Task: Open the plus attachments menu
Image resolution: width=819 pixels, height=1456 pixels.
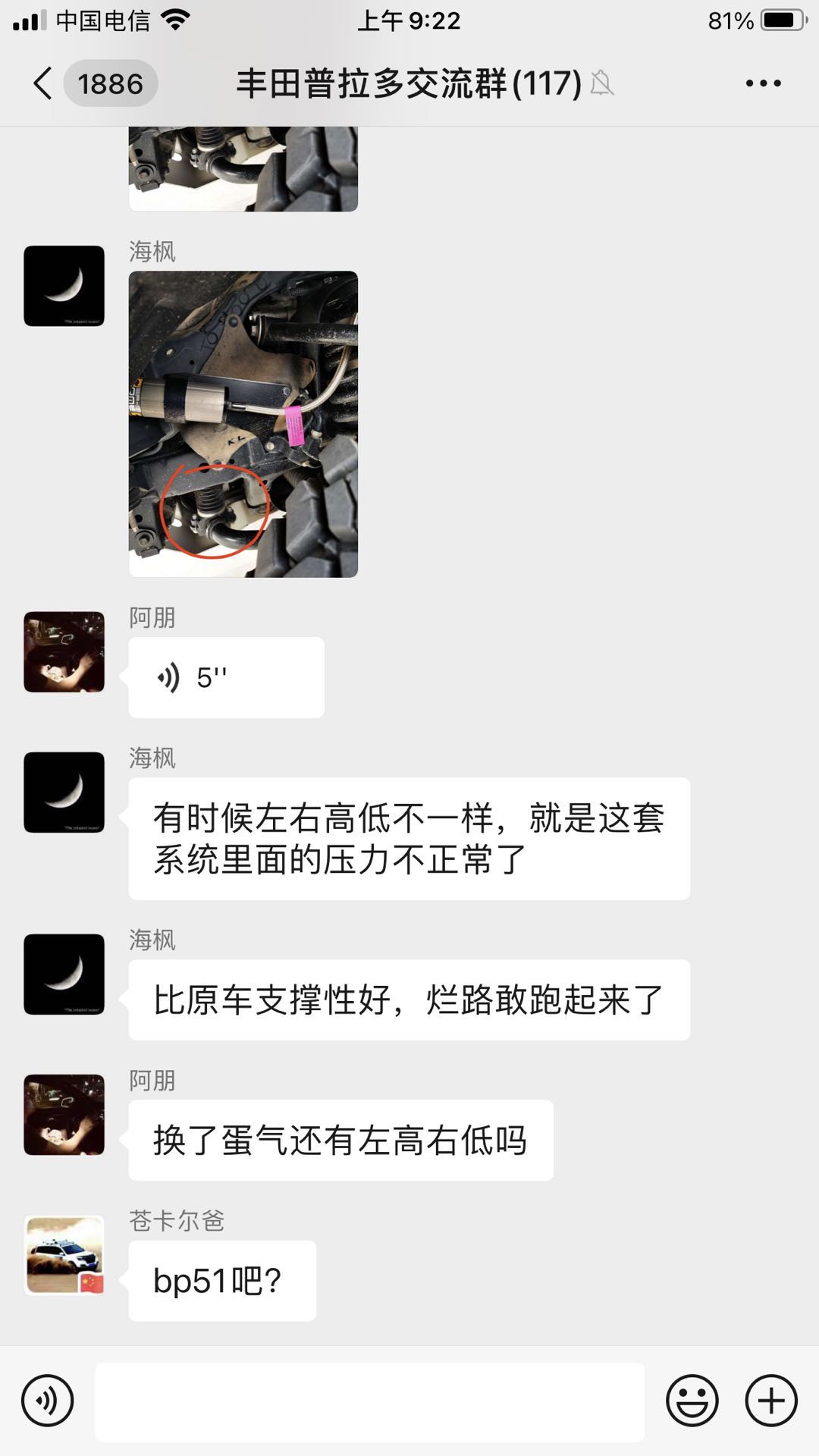Action: (x=771, y=1401)
